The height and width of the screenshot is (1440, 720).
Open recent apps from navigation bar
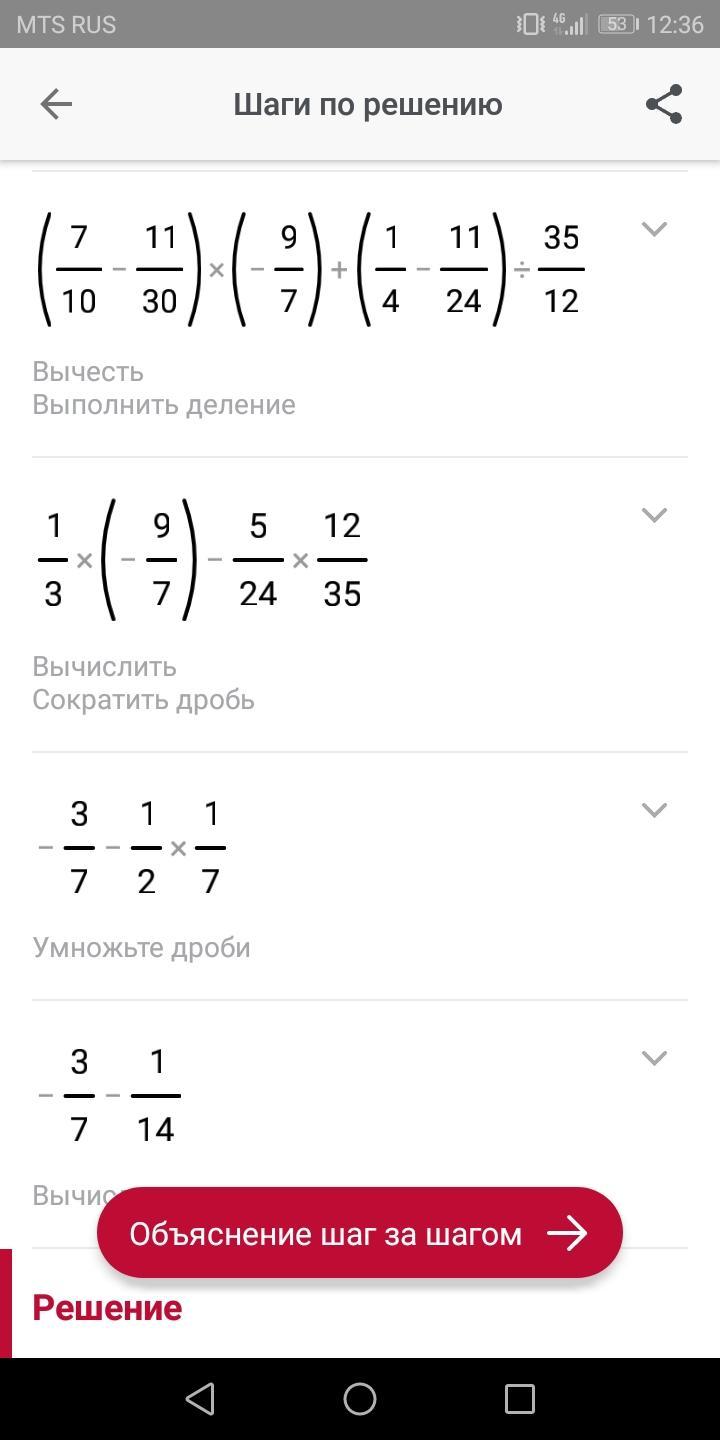tap(520, 1398)
